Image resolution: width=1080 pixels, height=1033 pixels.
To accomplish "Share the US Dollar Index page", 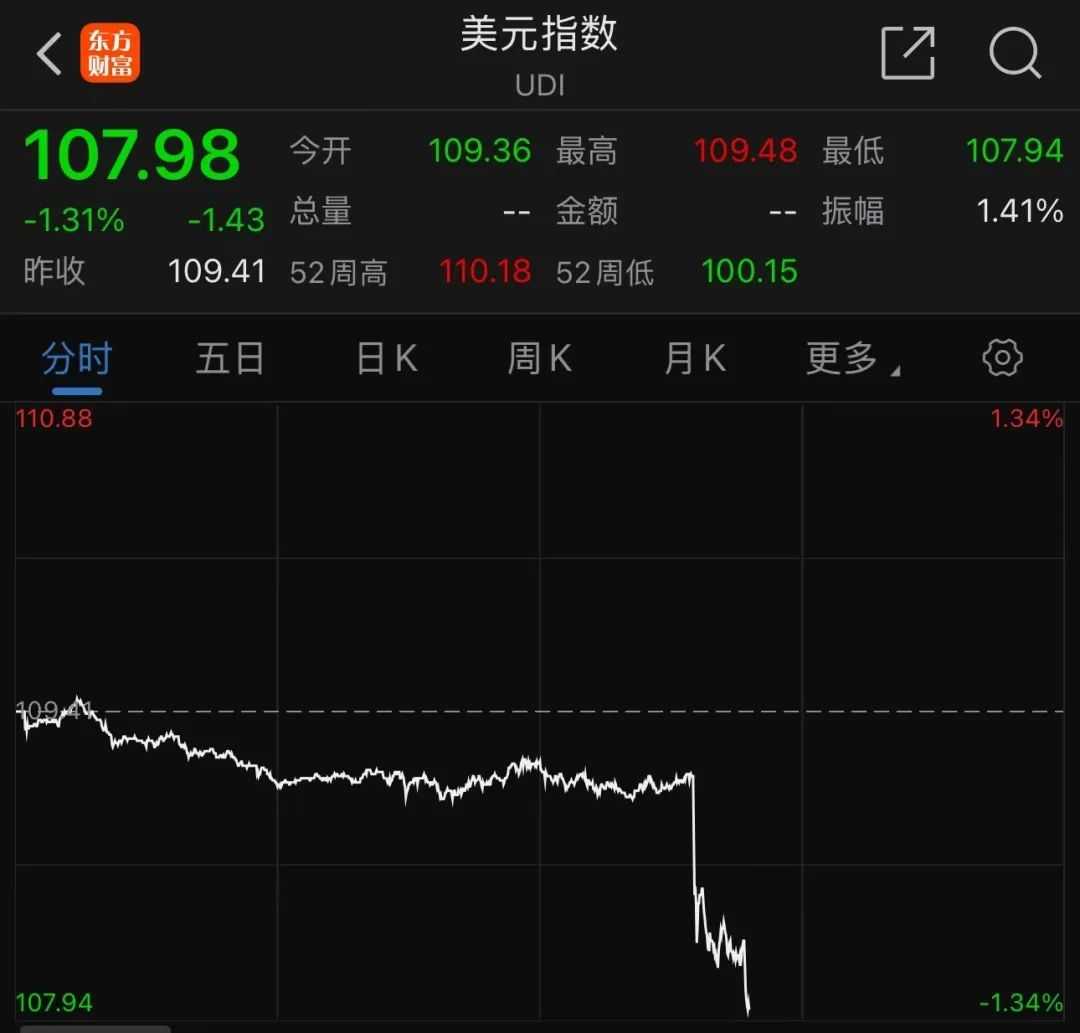I will (907, 53).
